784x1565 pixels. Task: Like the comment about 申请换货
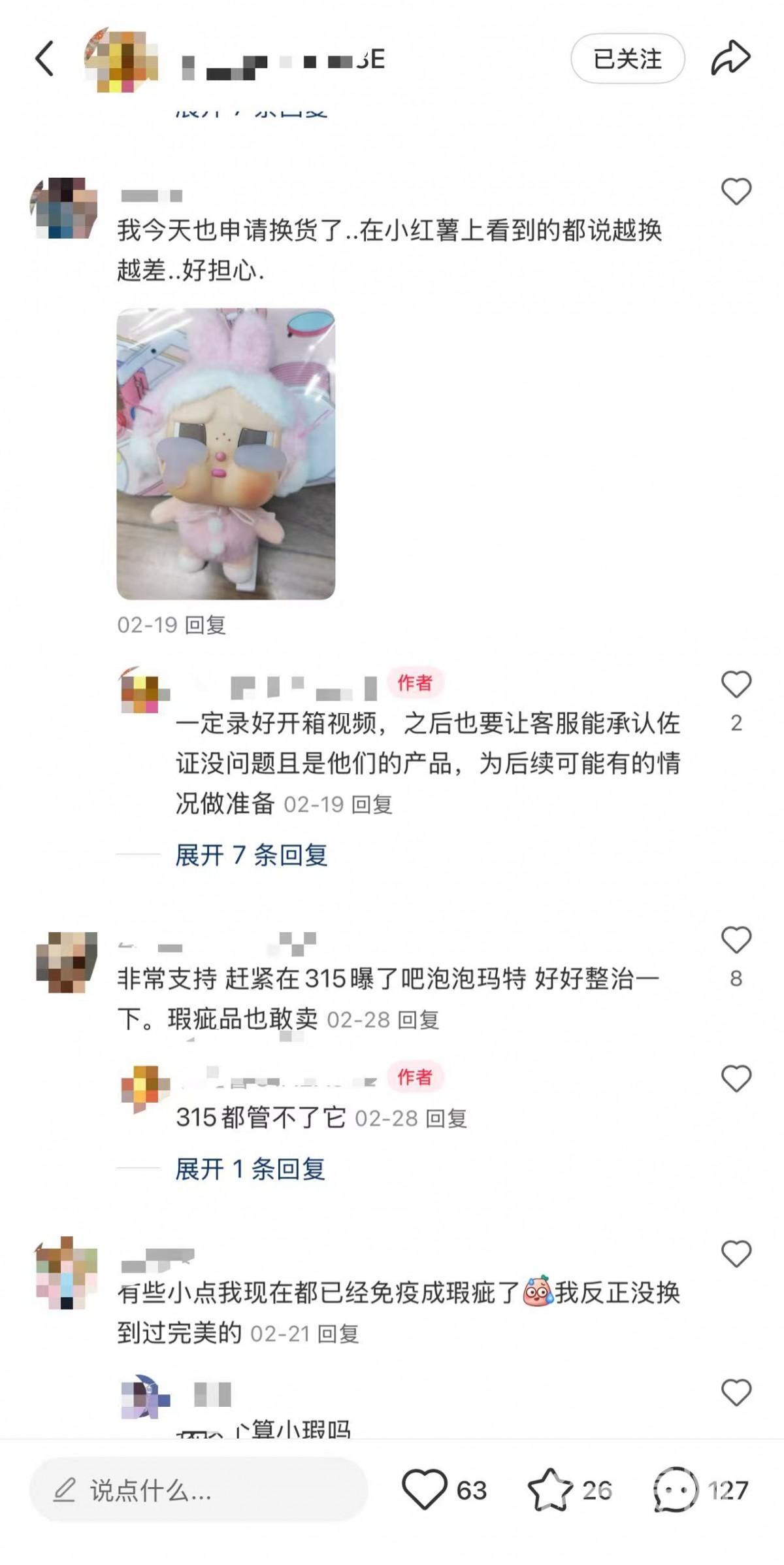pyautogui.click(x=736, y=192)
